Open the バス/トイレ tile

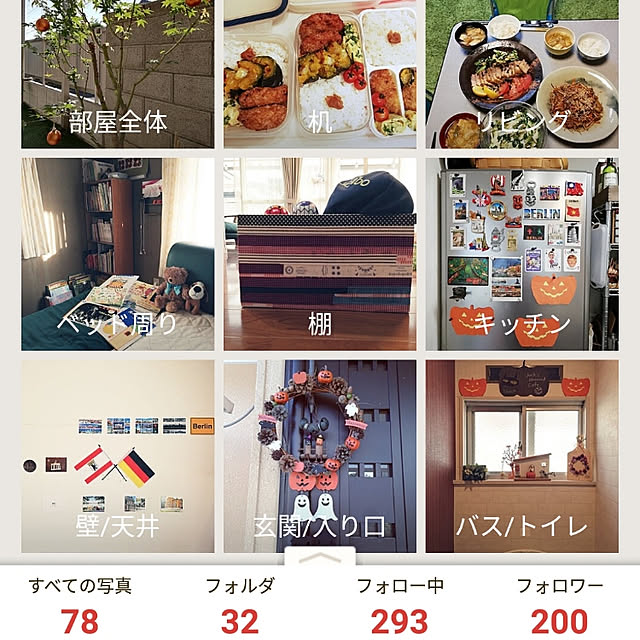click(522, 456)
